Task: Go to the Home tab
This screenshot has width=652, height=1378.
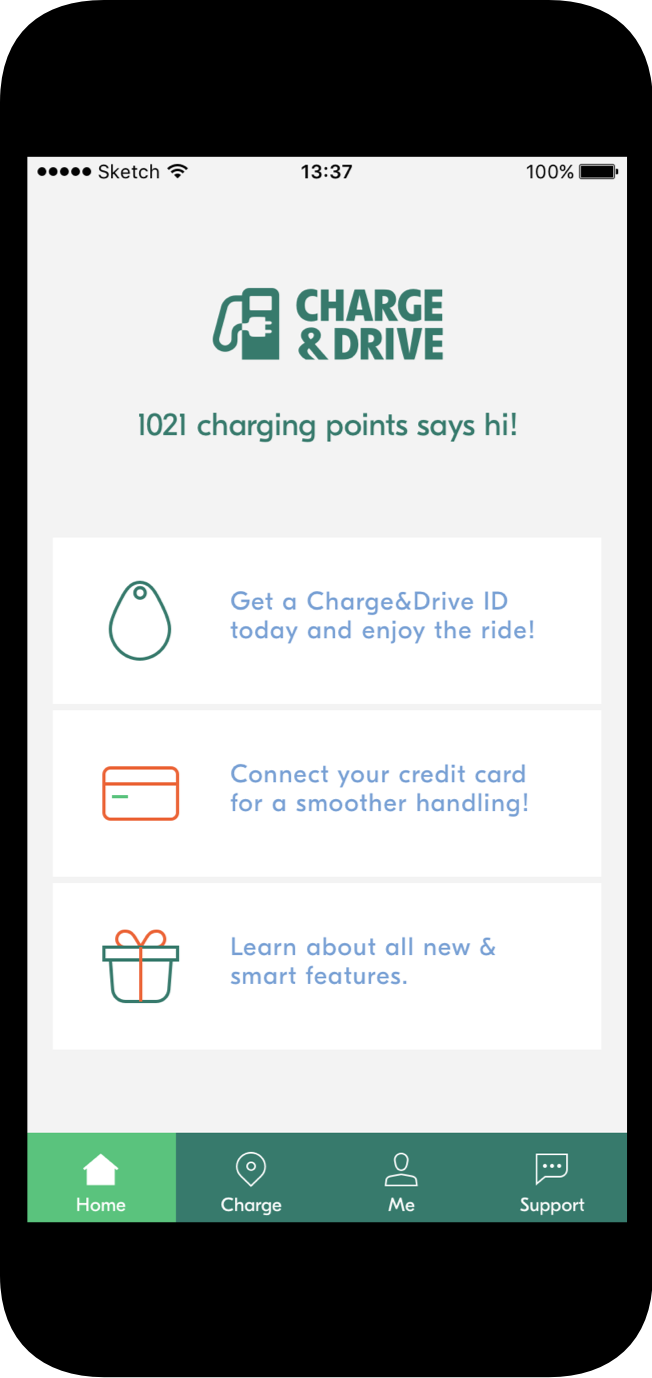Action: 101,1178
